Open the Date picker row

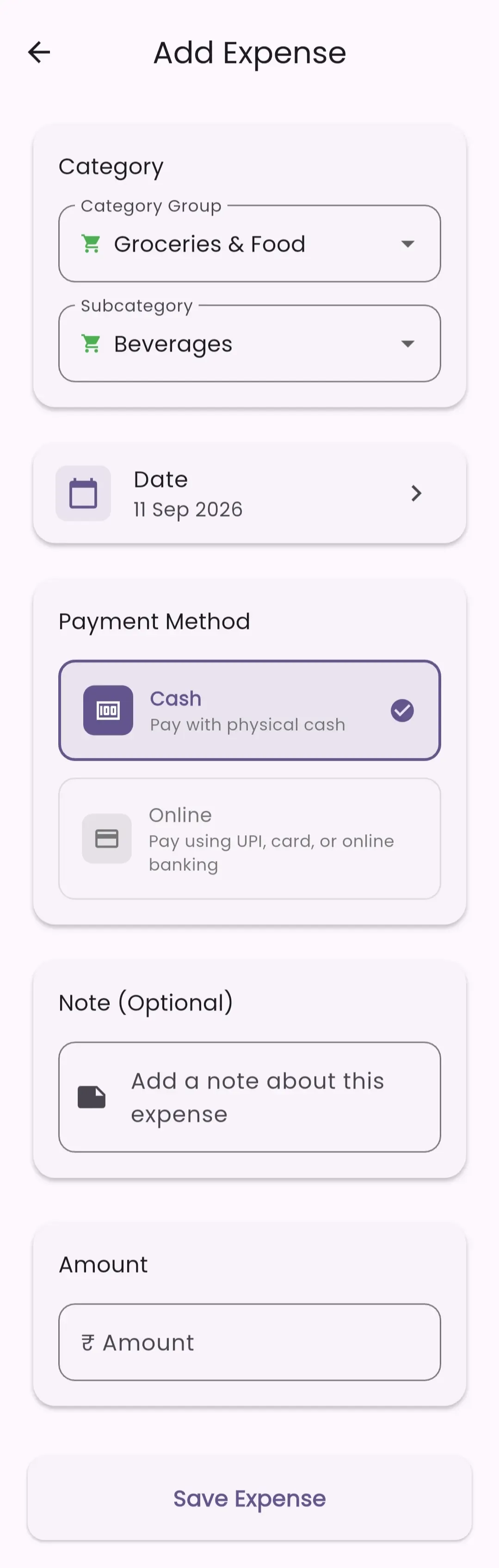coord(249,493)
